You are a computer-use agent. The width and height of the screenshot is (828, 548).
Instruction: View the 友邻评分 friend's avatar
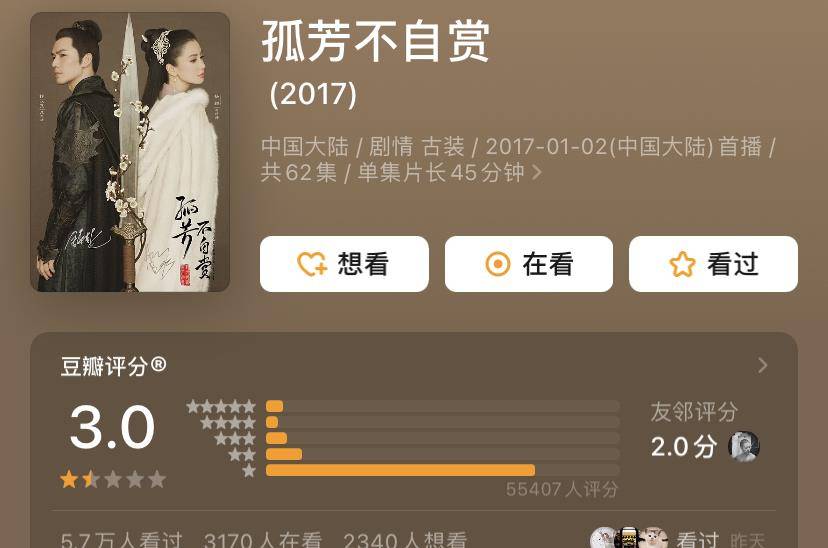tap(744, 446)
